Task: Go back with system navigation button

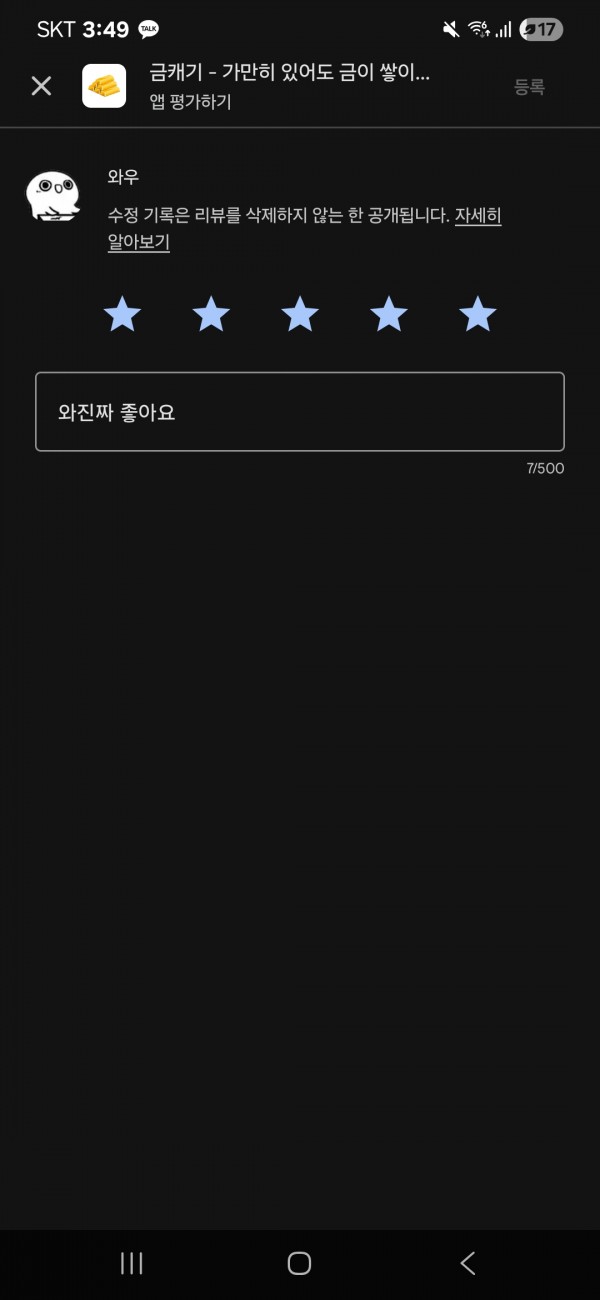Action: click(x=467, y=1263)
